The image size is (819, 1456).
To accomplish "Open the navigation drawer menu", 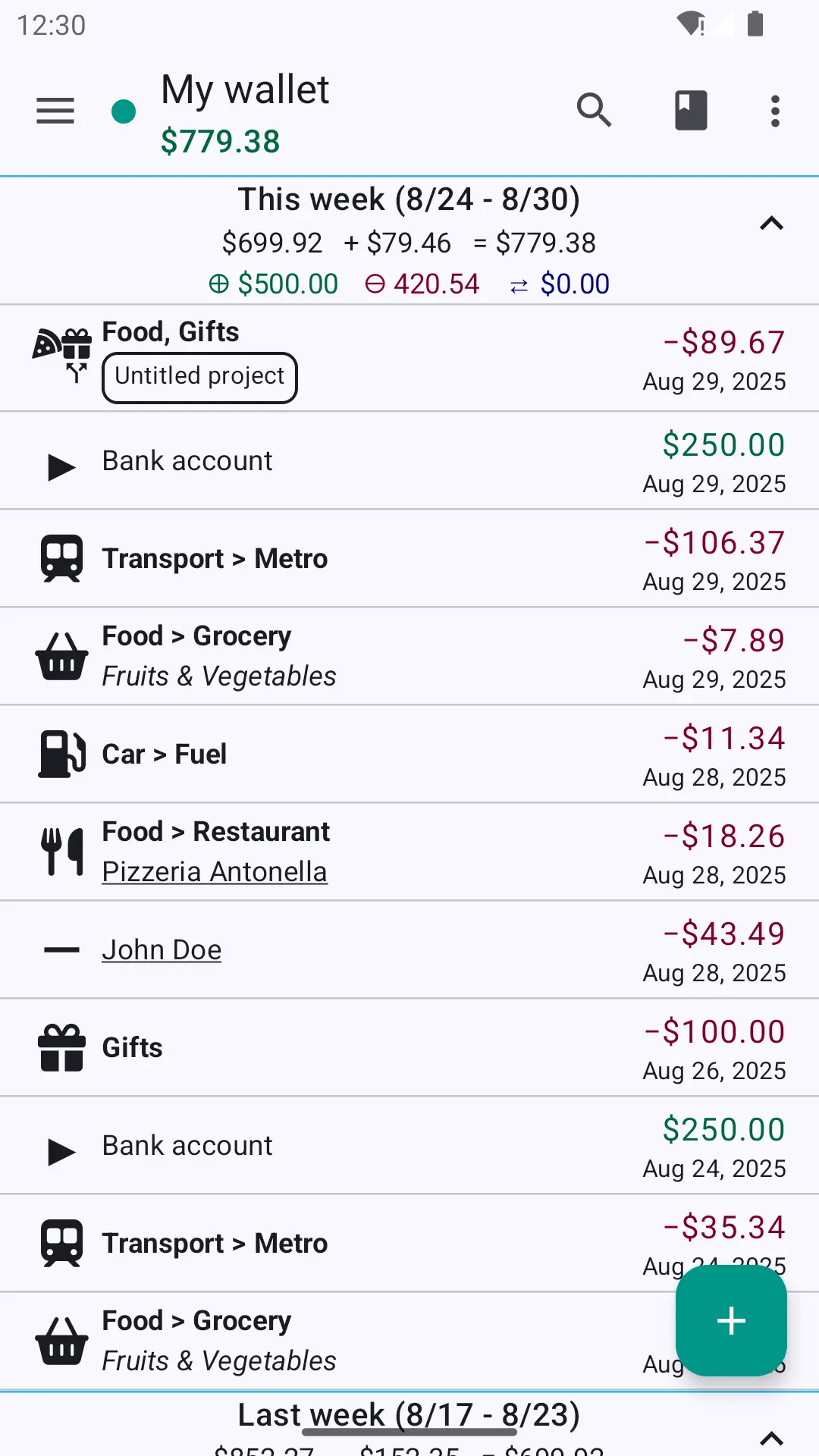I will tap(55, 111).
